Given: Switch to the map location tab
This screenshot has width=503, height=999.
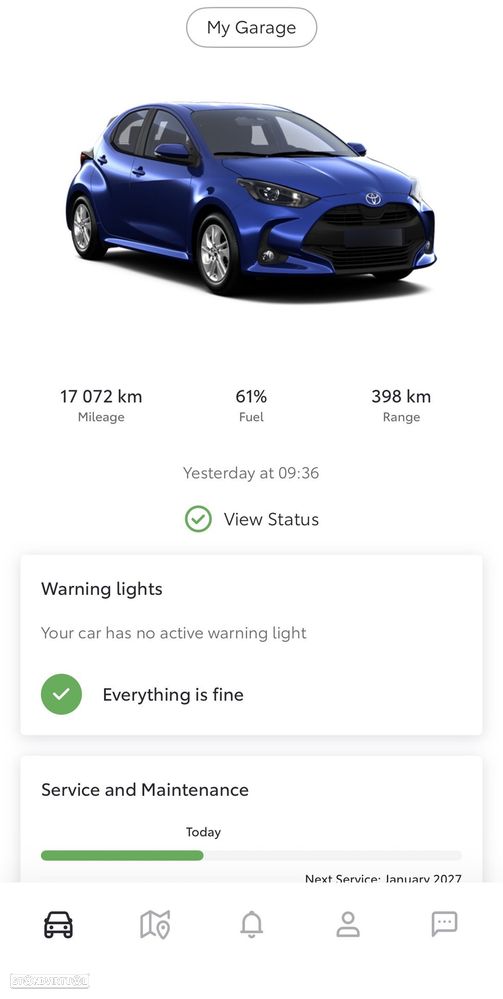Looking at the screenshot, I should point(155,924).
